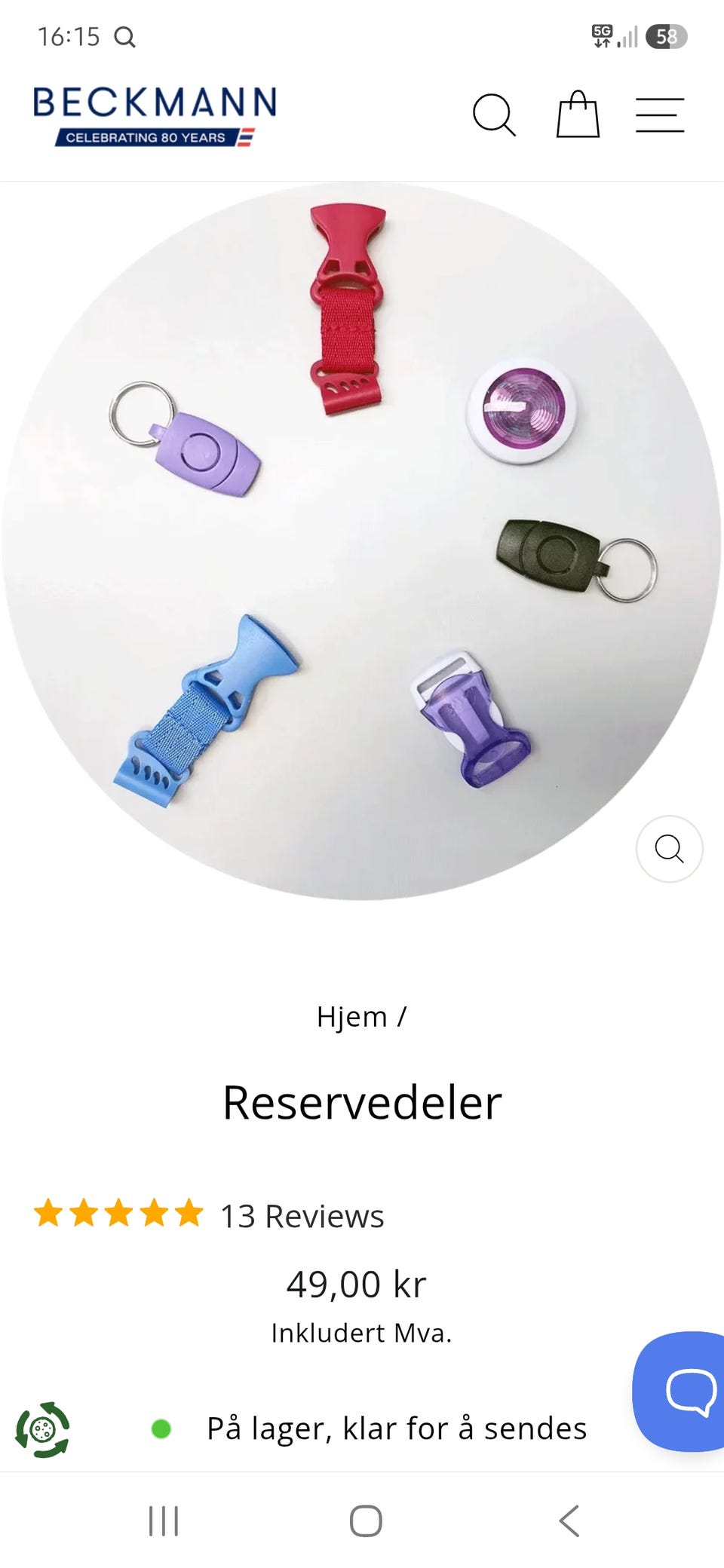Viewport: 724px width, 1568px height.
Task: View the Reservedeler product image
Action: [x=362, y=541]
